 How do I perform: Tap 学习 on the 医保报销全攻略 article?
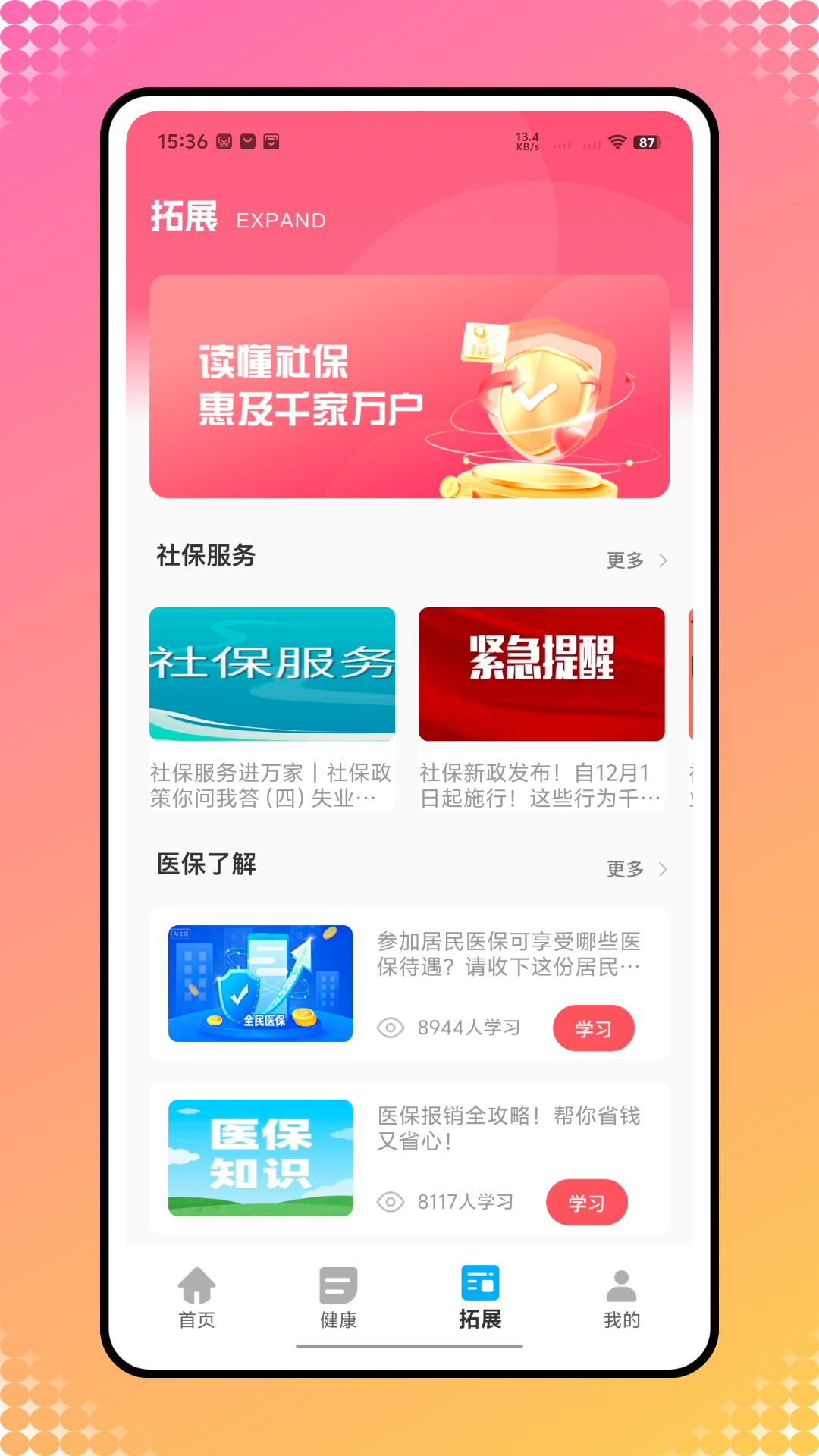[x=587, y=1203]
